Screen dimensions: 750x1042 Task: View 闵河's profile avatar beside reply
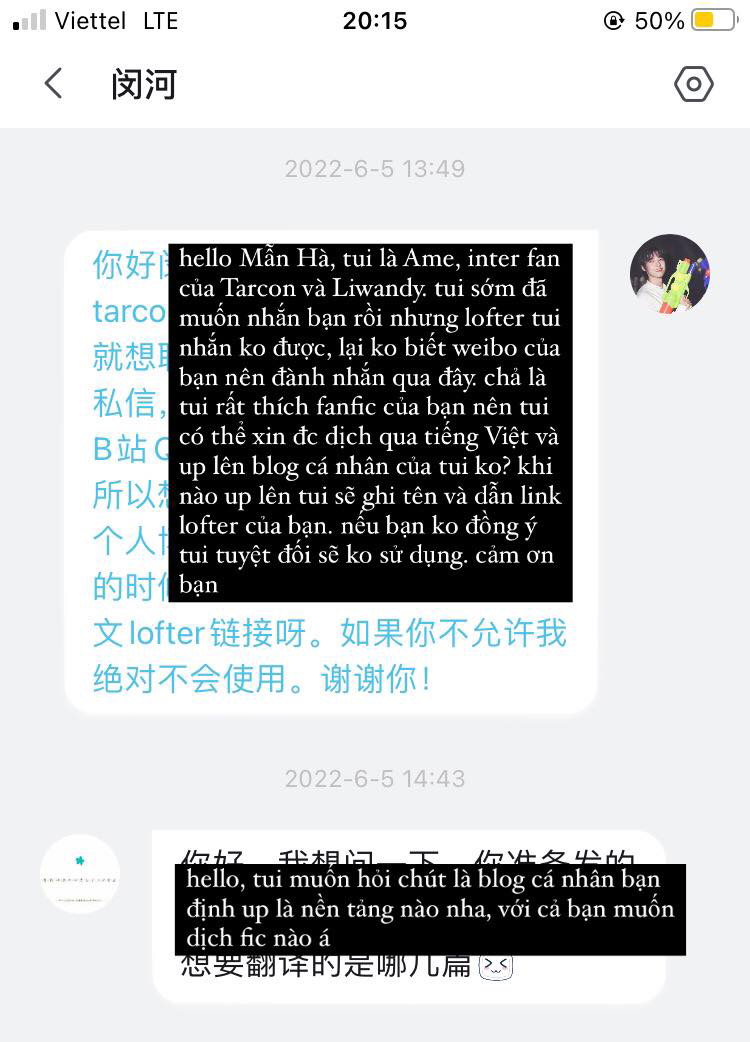click(80, 873)
